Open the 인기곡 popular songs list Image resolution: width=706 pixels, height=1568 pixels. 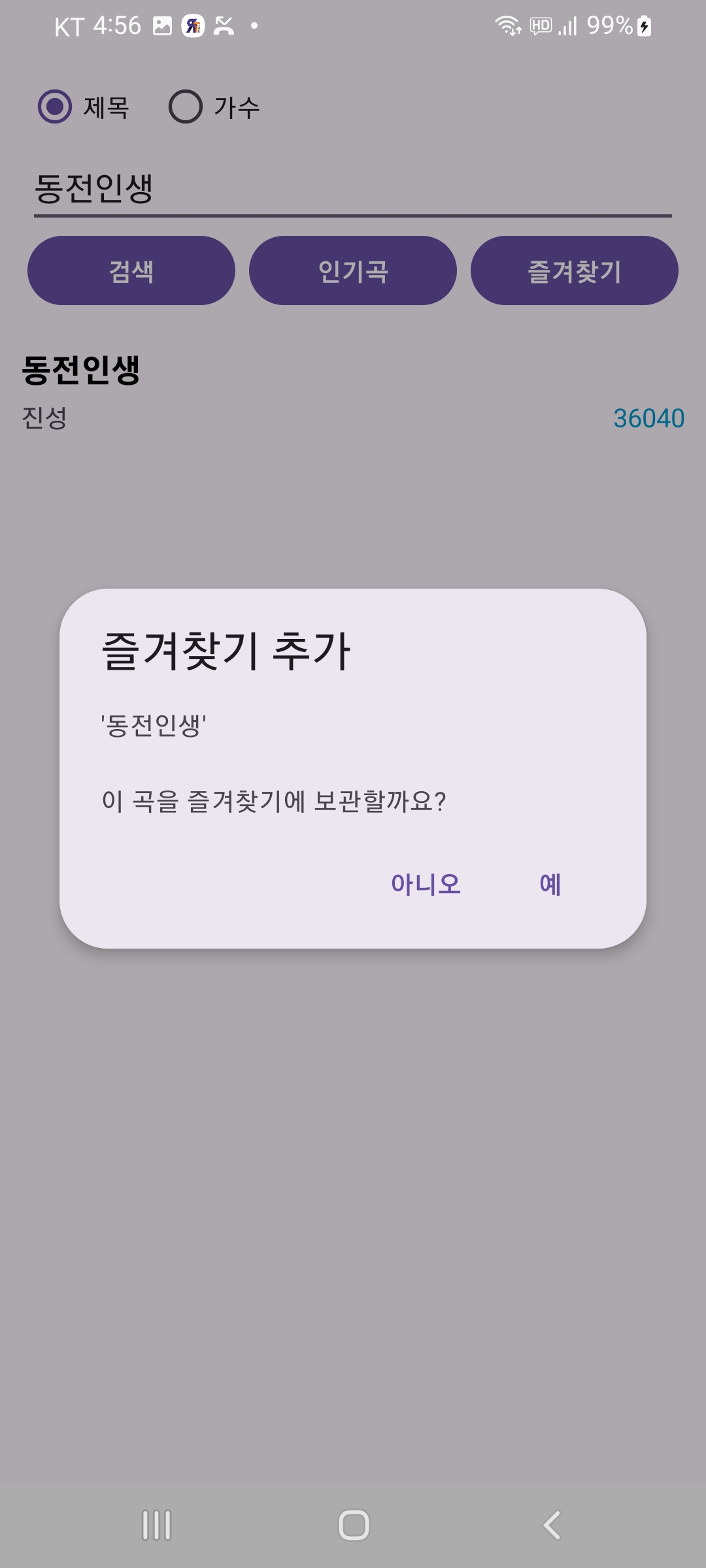coord(353,270)
